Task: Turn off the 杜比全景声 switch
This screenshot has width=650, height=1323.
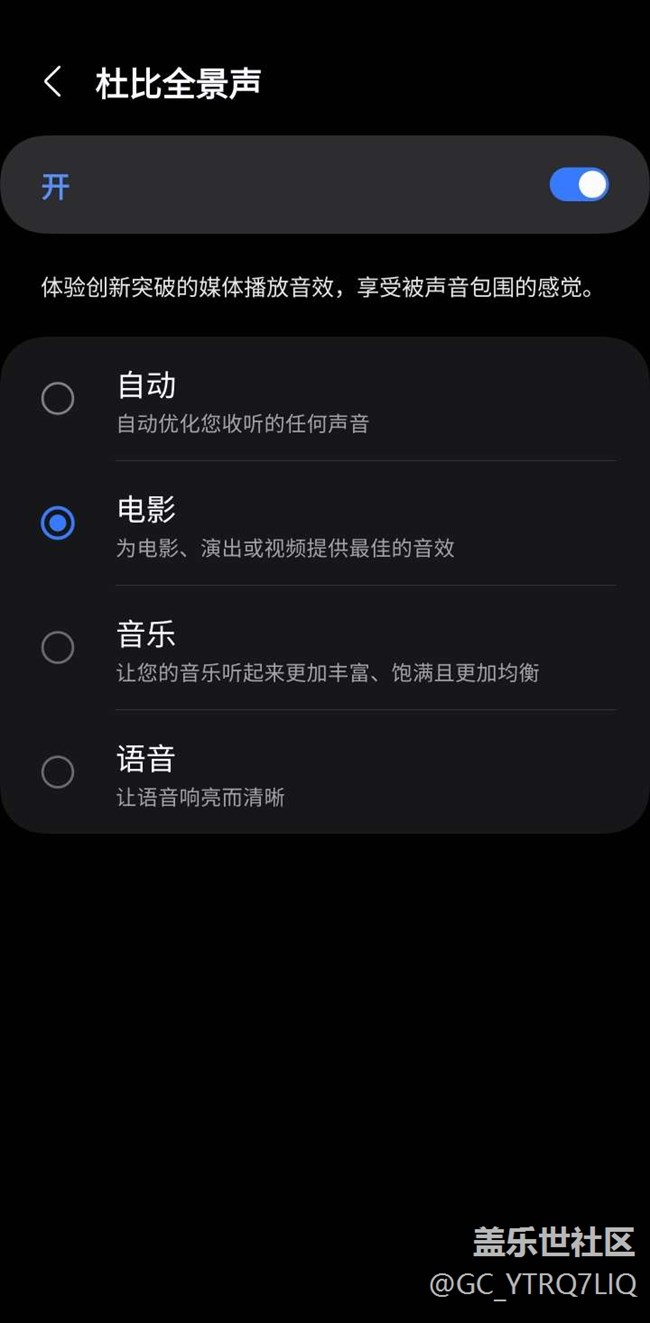Action: (x=578, y=185)
